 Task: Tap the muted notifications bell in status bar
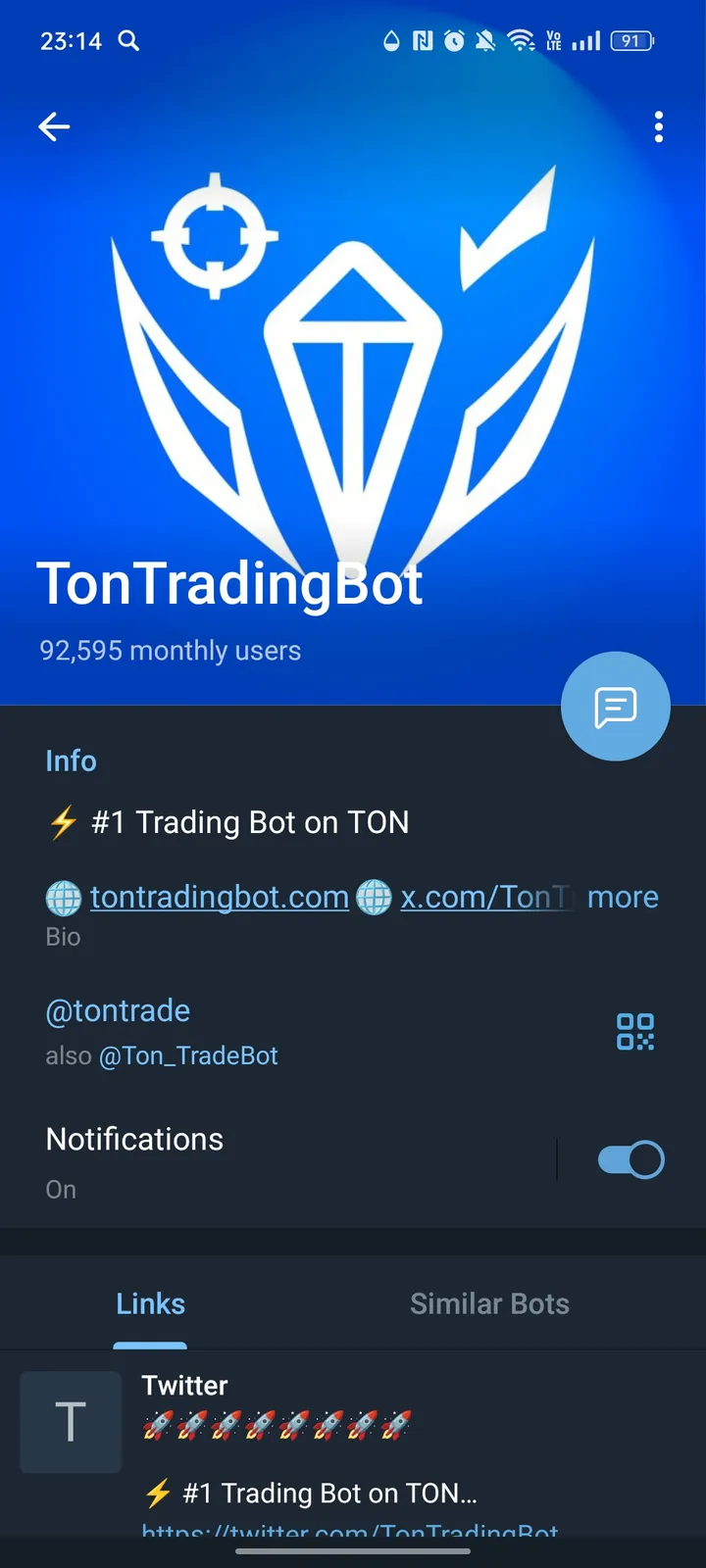coord(484,41)
